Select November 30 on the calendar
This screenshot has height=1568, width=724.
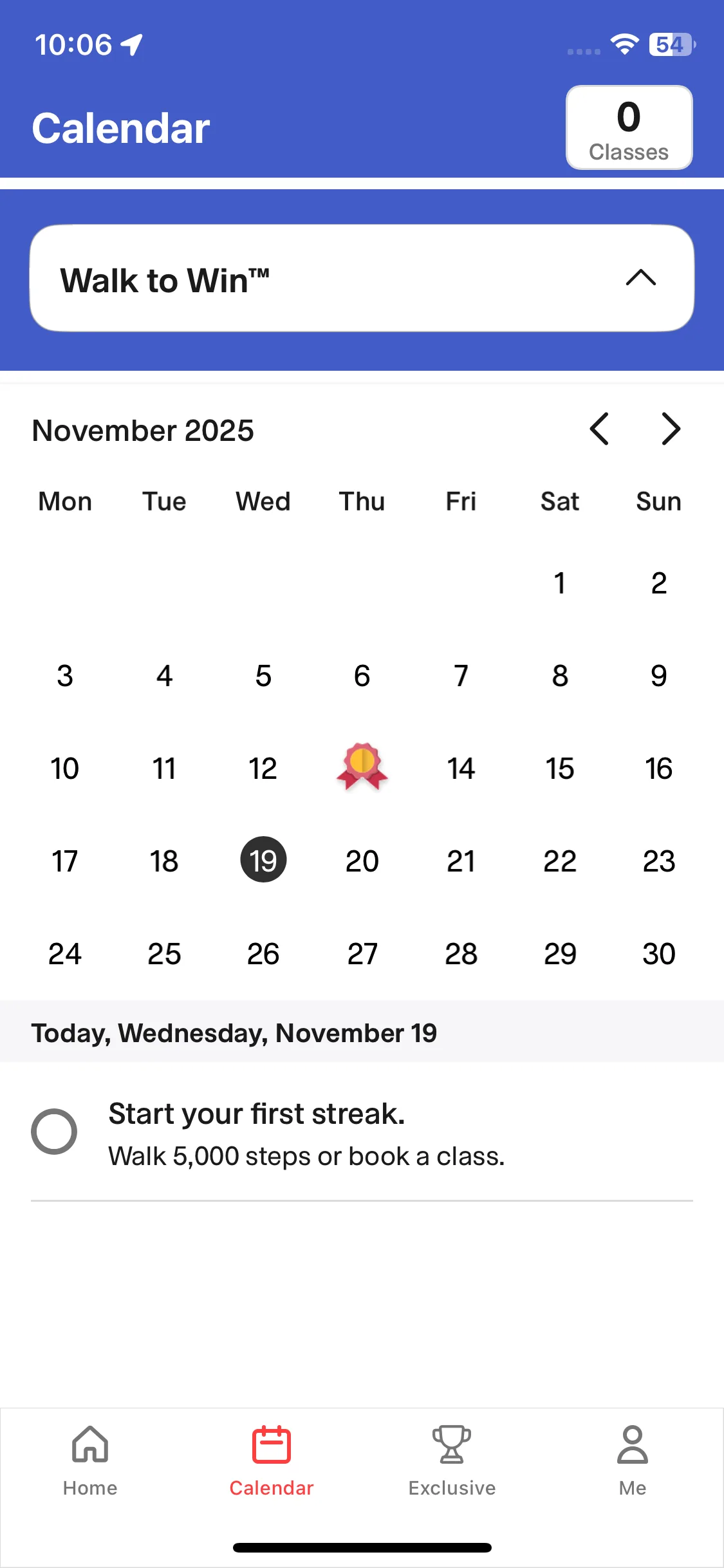click(x=658, y=953)
